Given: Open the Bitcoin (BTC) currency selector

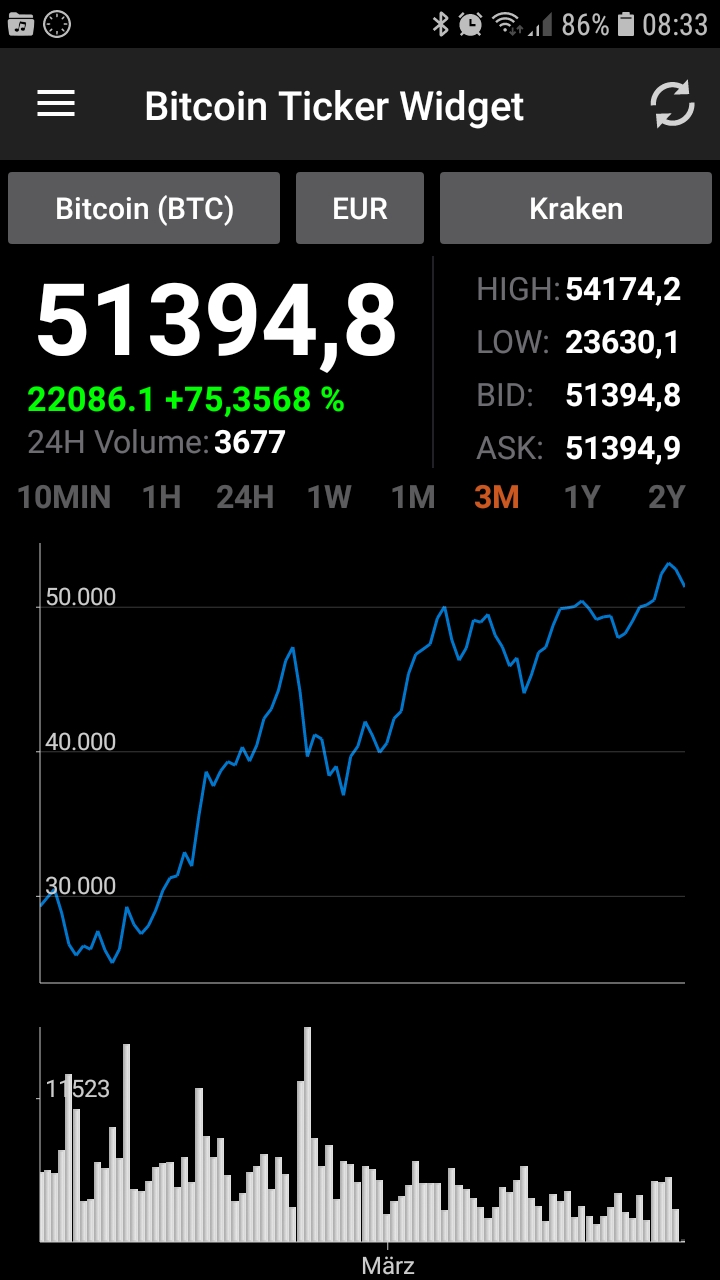Looking at the screenshot, I should [x=143, y=208].
